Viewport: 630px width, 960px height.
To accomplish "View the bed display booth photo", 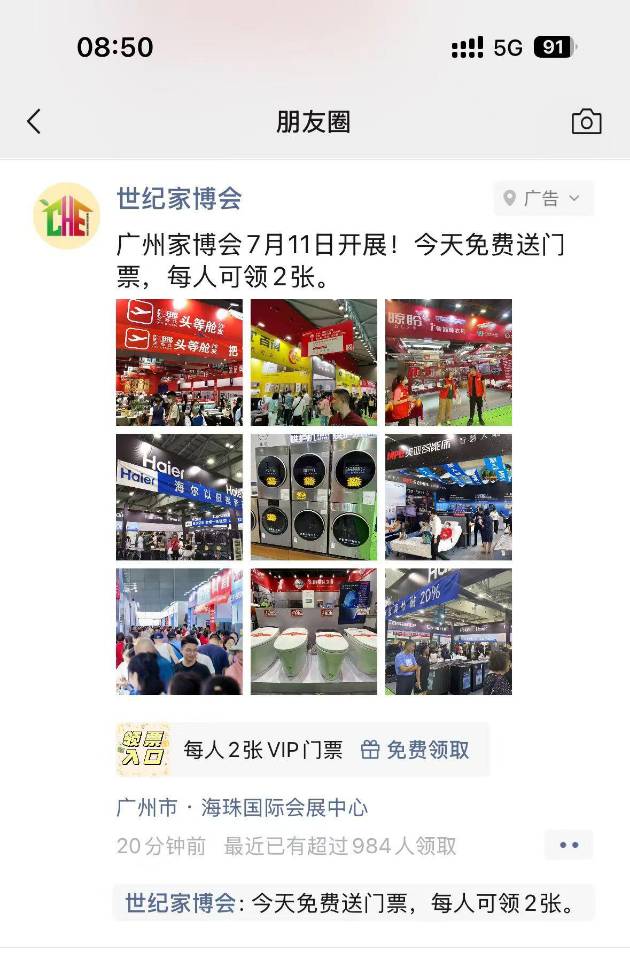I will click(448, 497).
